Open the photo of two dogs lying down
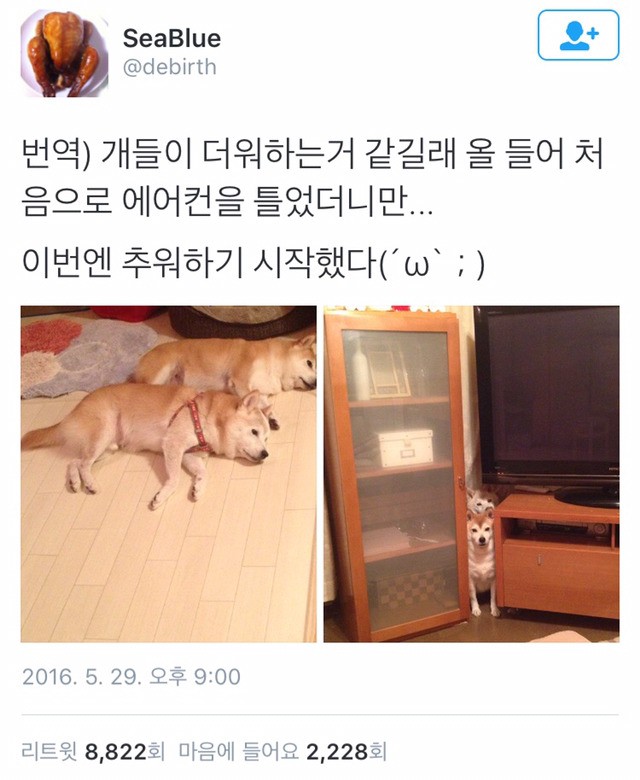 click(x=168, y=474)
